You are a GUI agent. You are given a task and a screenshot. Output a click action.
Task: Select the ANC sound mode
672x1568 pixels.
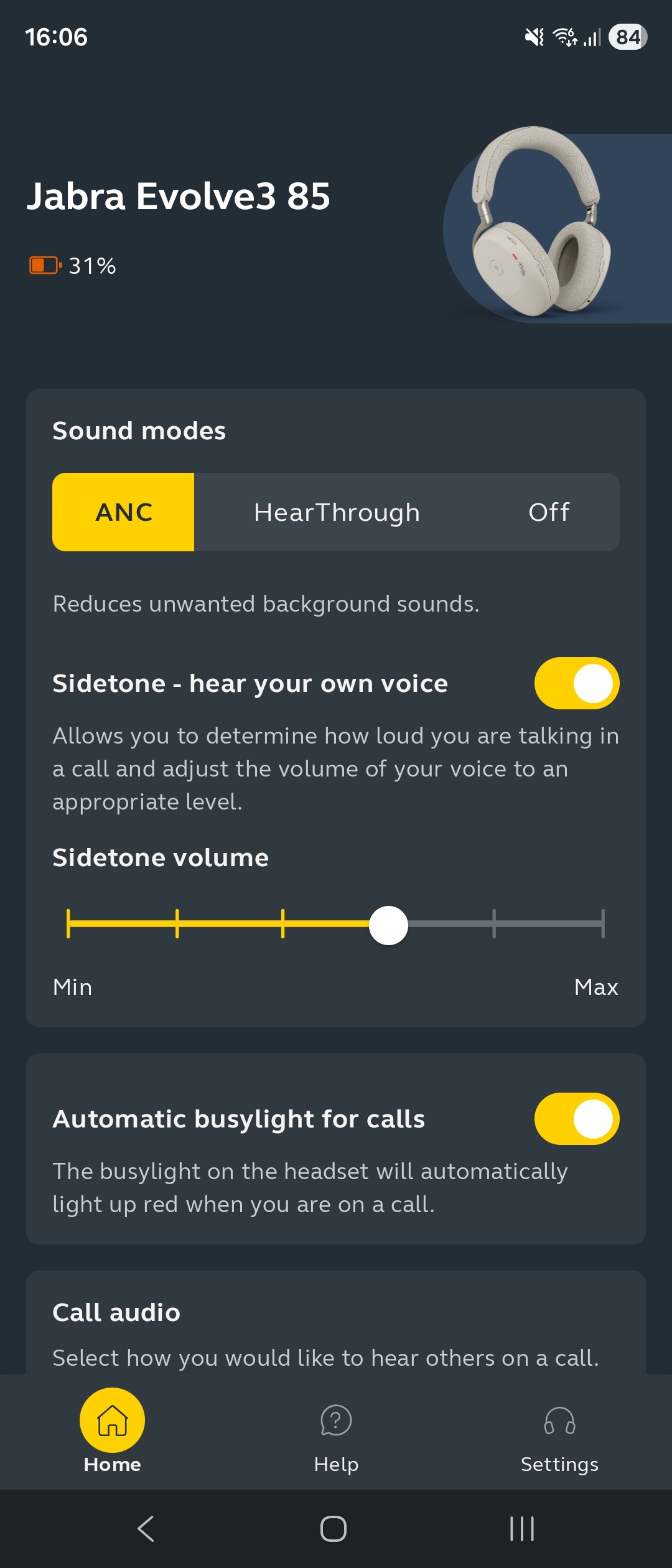pyautogui.click(x=123, y=512)
